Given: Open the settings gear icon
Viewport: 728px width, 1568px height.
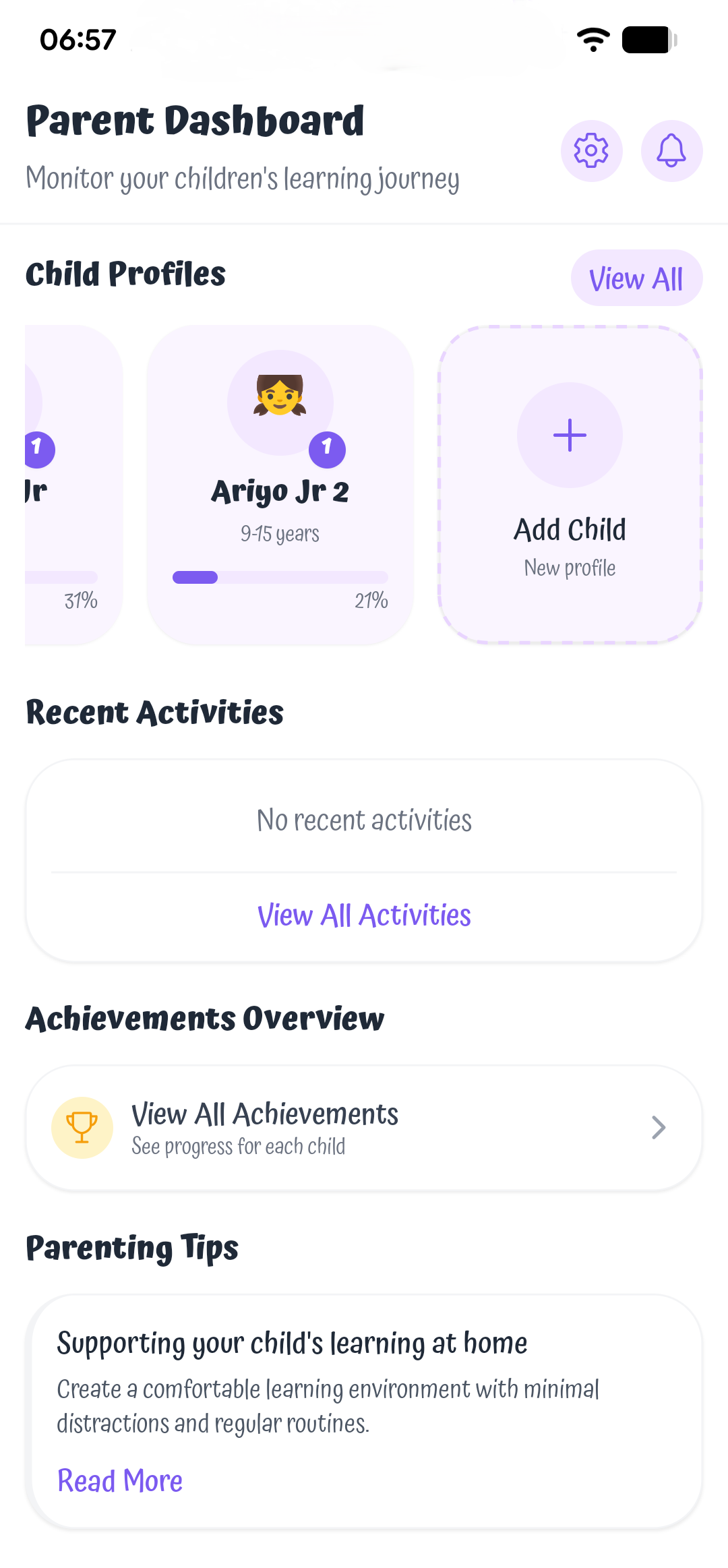Looking at the screenshot, I should point(591,151).
